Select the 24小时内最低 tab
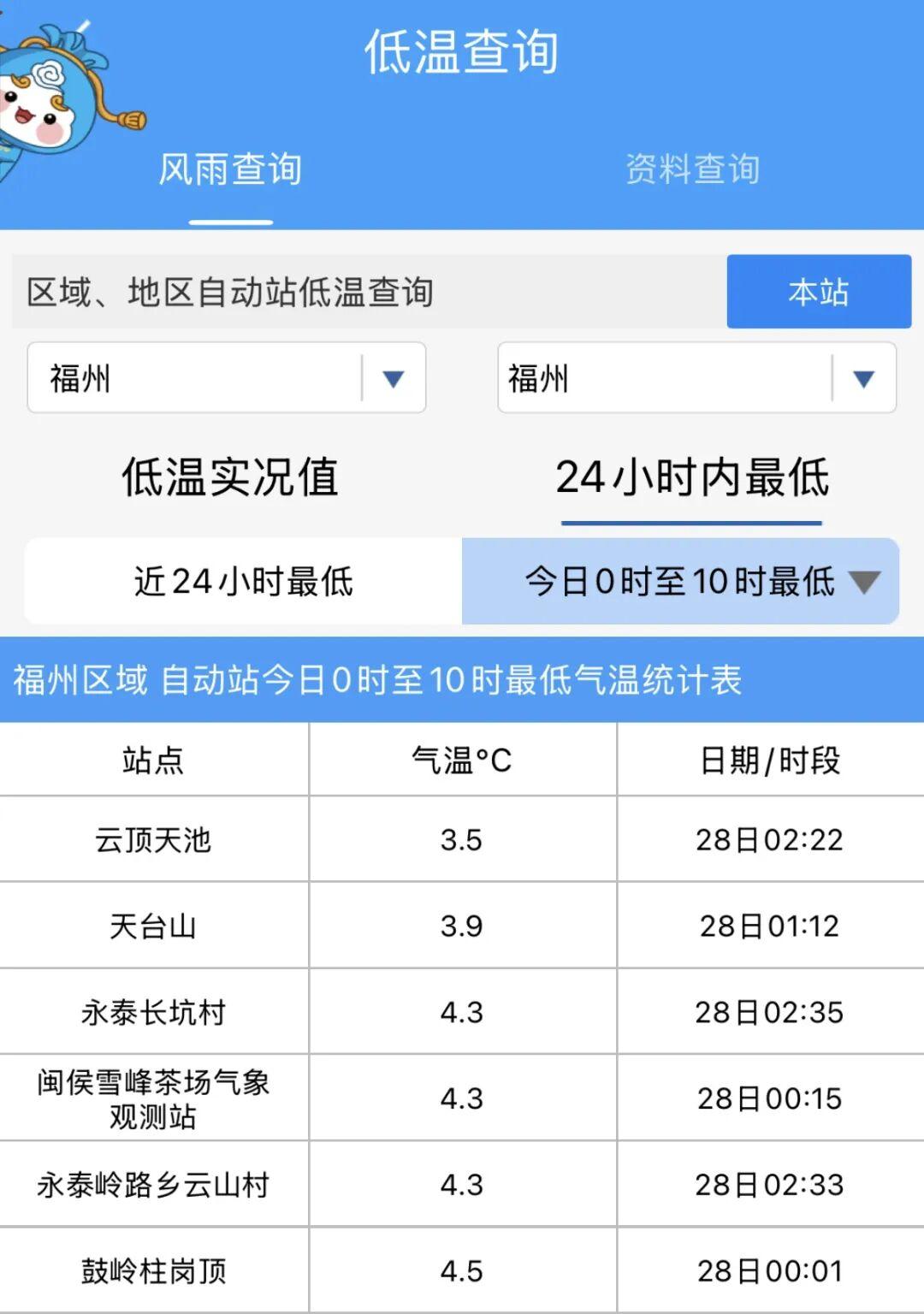924x1314 pixels. coord(692,477)
